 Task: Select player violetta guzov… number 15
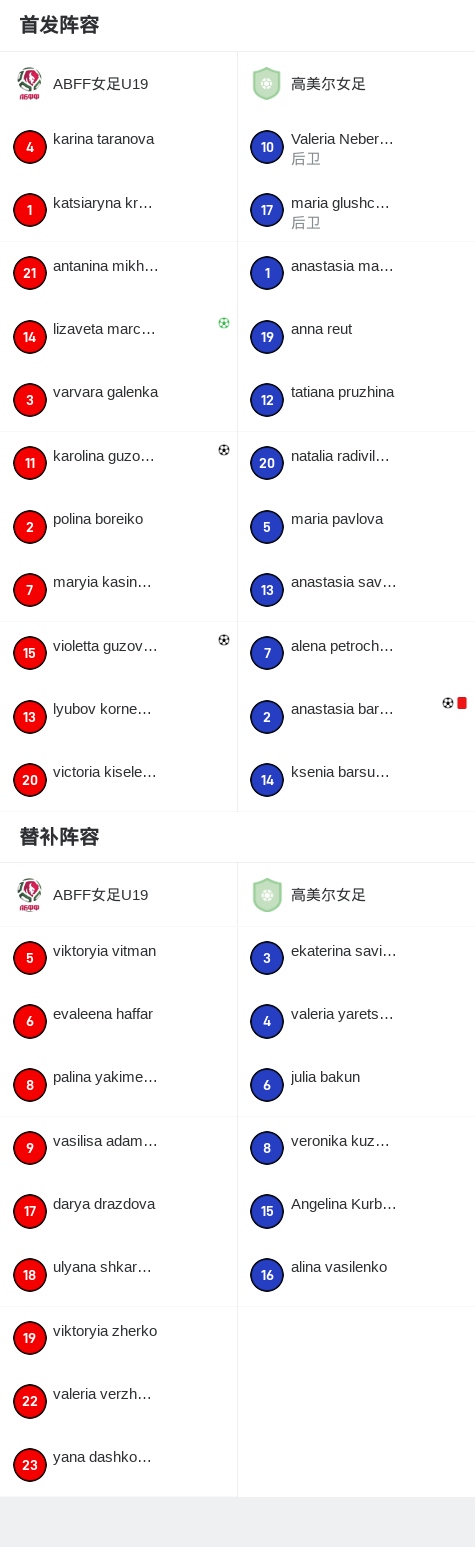point(118,654)
